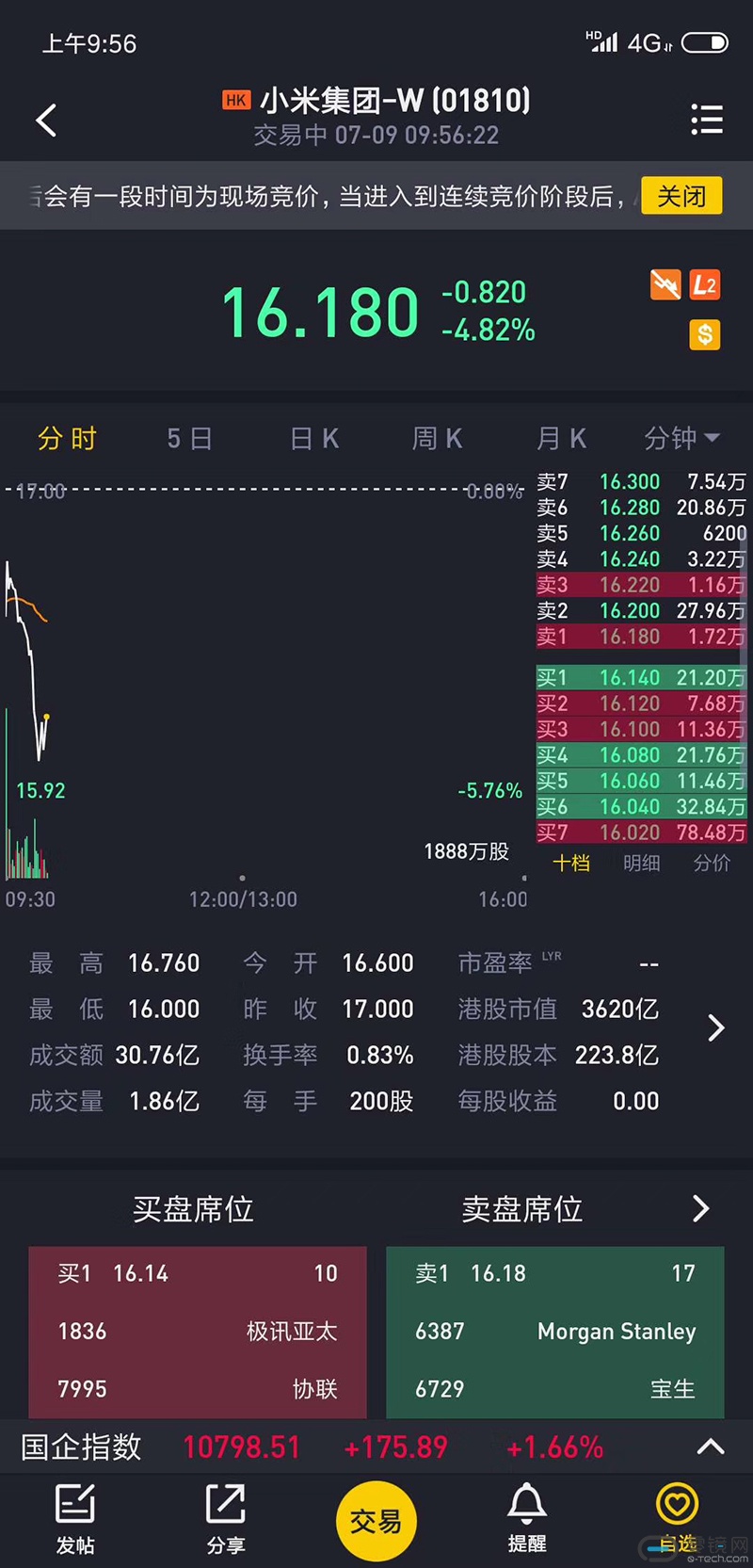
Task: Switch to the 5日 chart tab
Action: pyautogui.click(x=189, y=438)
